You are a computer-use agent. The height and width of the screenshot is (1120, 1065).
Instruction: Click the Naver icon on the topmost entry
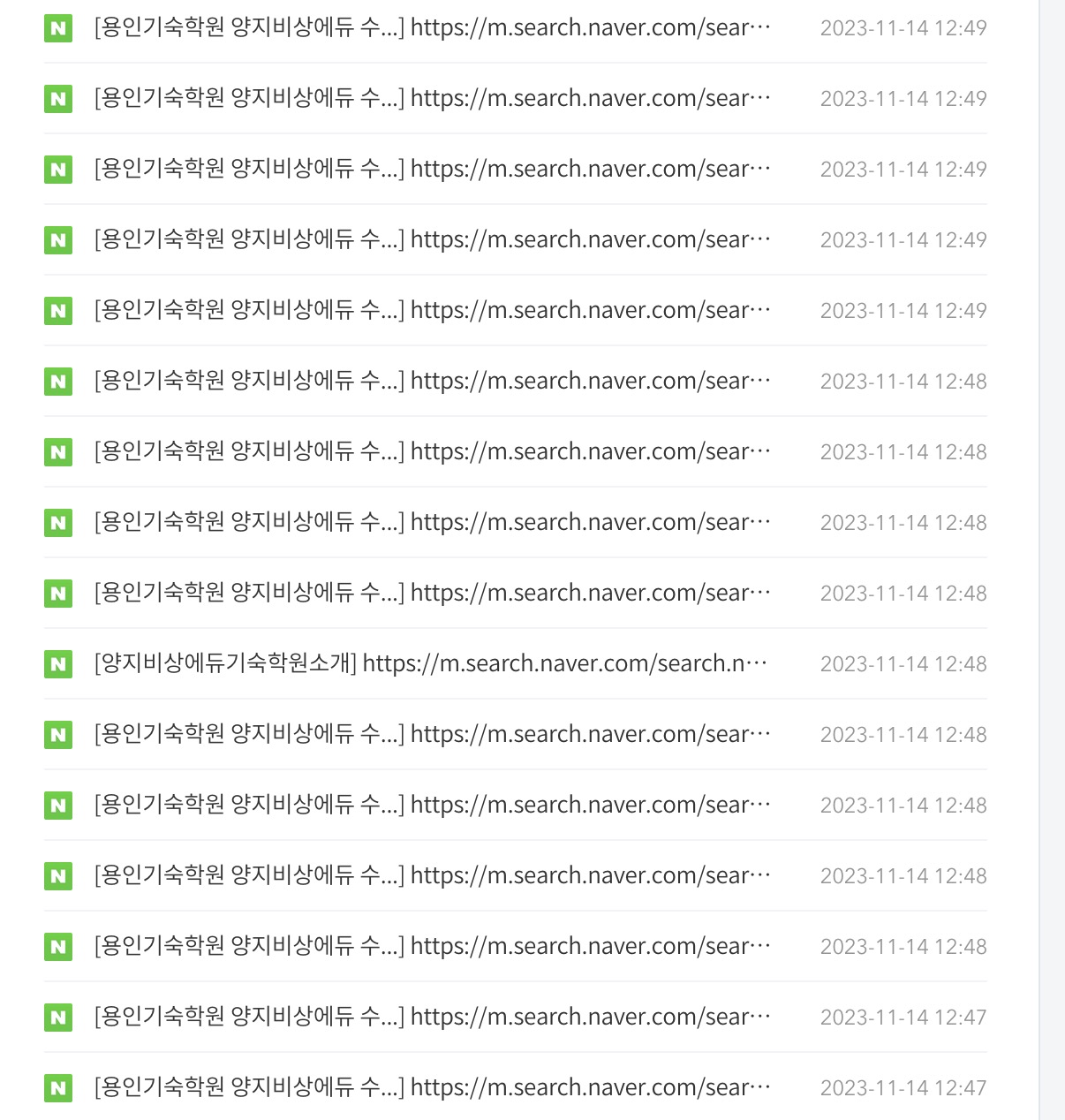pos(57,29)
